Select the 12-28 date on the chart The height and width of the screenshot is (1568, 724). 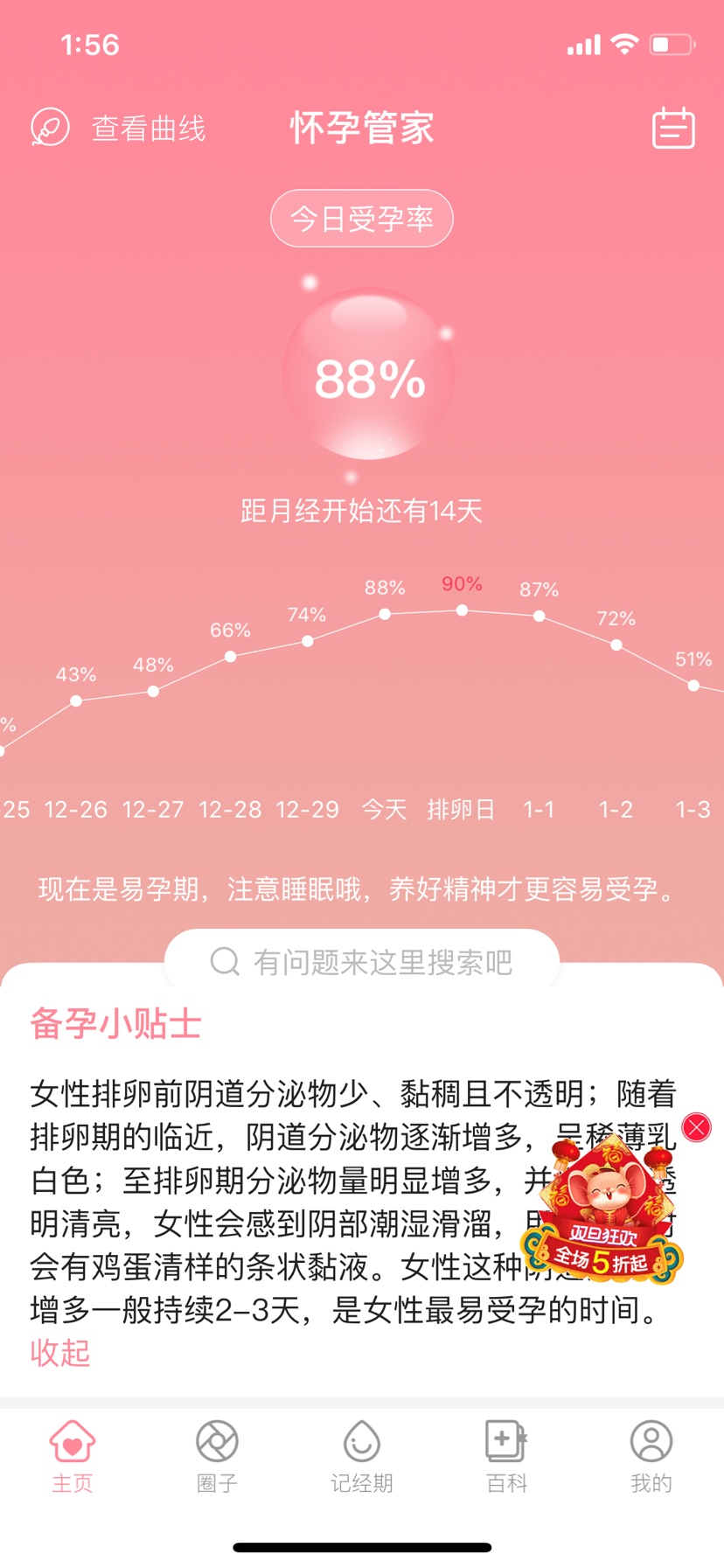tap(230, 809)
